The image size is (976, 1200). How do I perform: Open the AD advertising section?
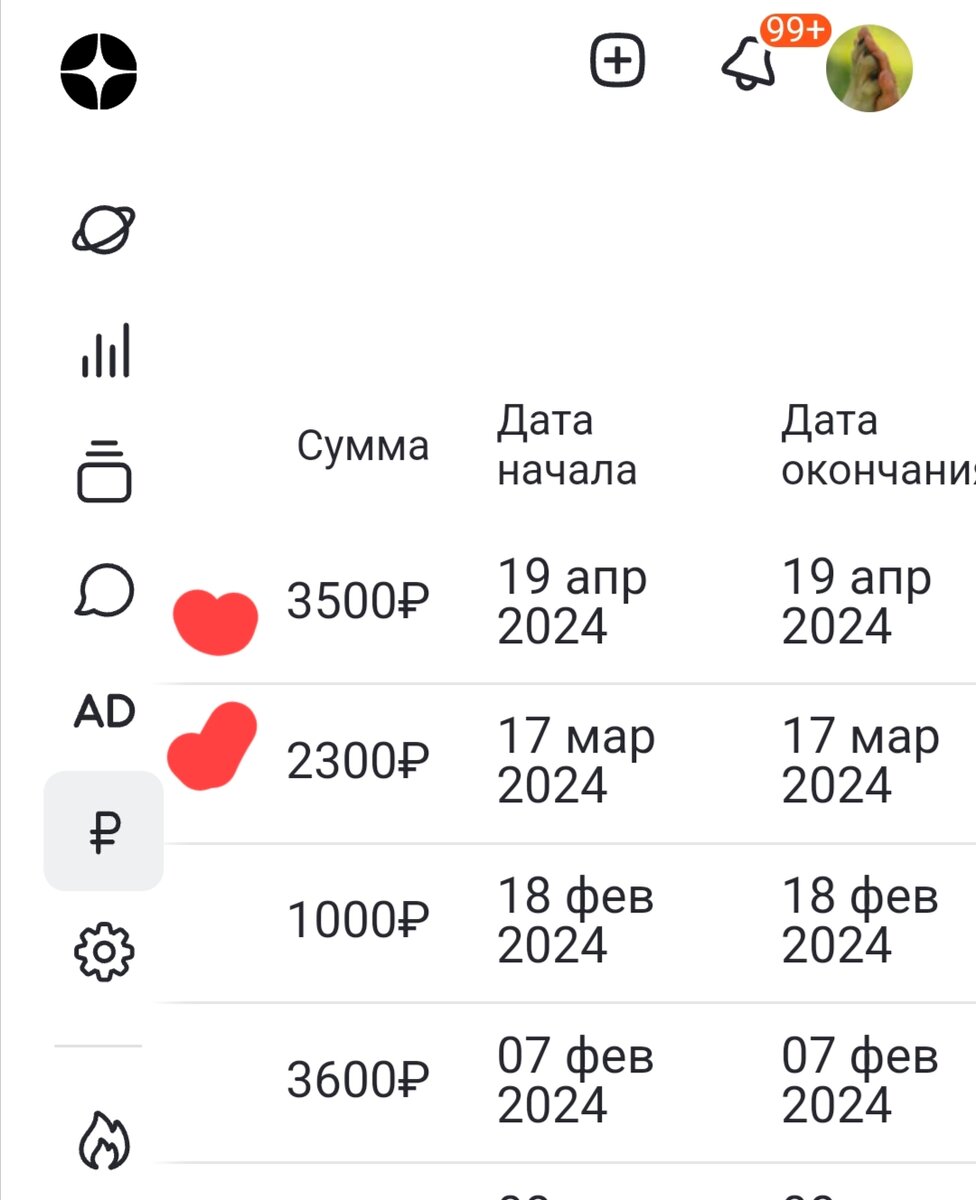(104, 712)
